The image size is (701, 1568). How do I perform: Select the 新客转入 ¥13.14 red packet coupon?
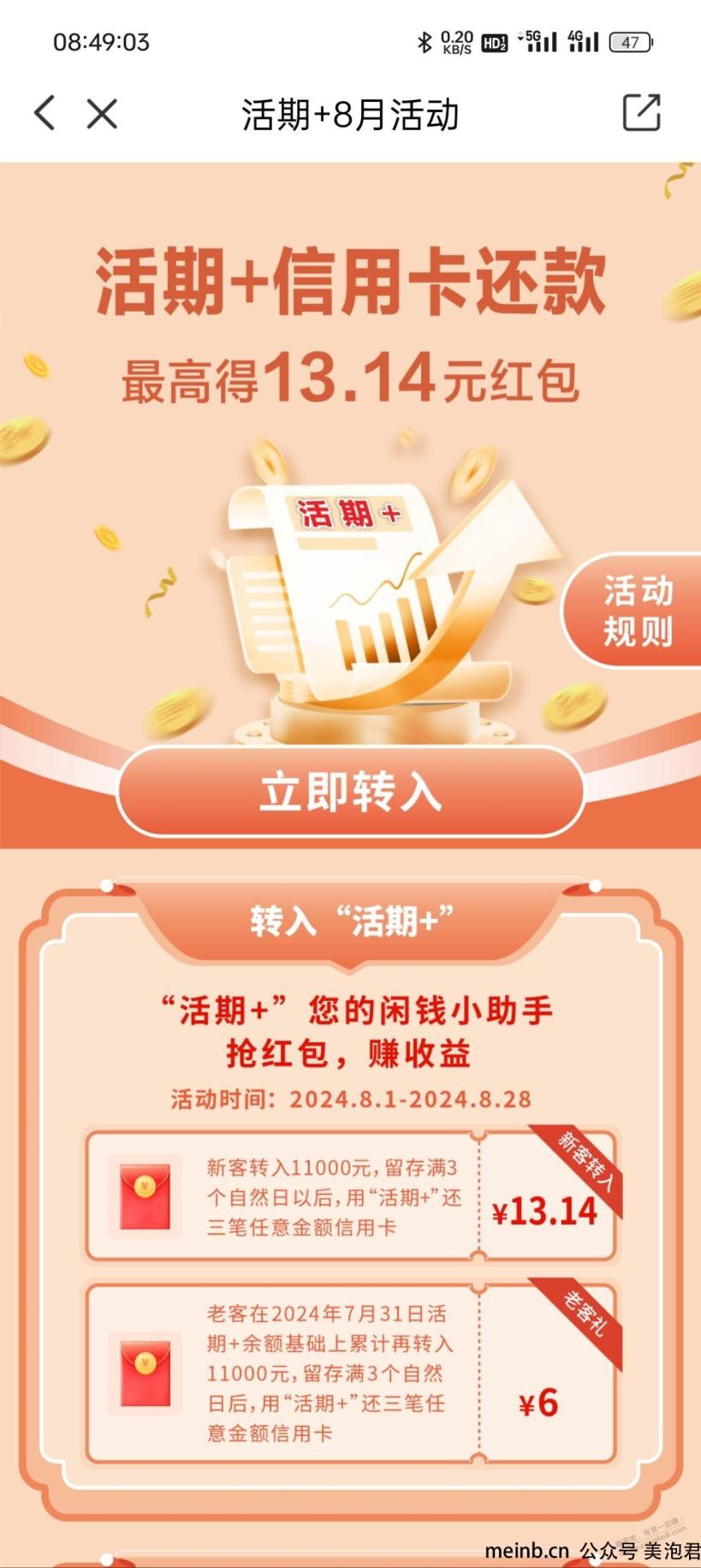tap(351, 1195)
